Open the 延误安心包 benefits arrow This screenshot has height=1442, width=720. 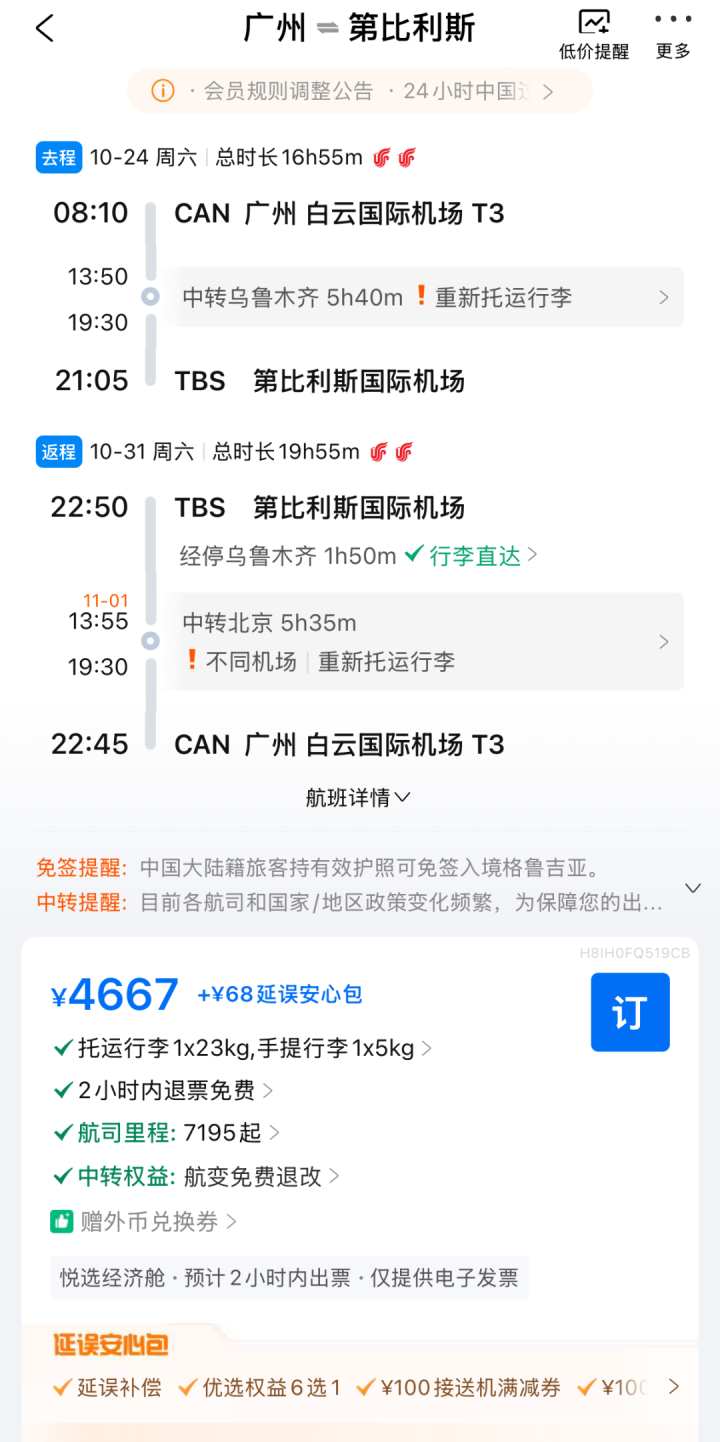point(674,1387)
